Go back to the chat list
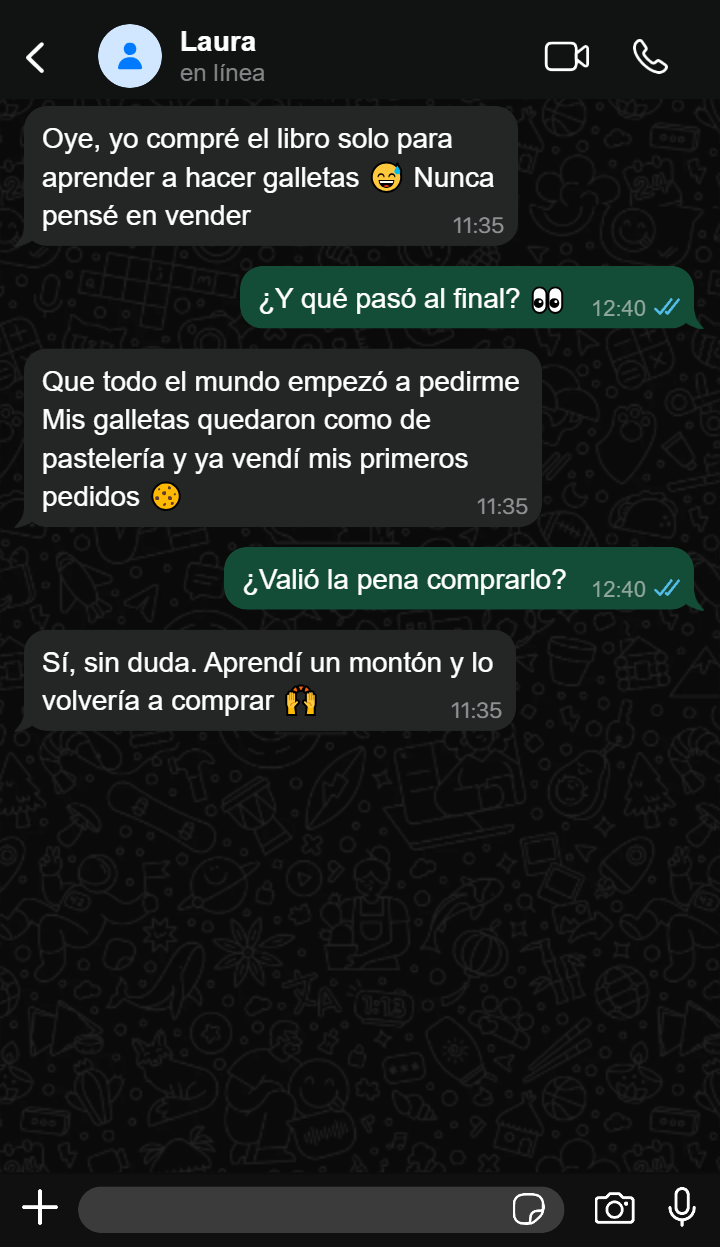Screen dimensions: 720x1247 tap(36, 57)
